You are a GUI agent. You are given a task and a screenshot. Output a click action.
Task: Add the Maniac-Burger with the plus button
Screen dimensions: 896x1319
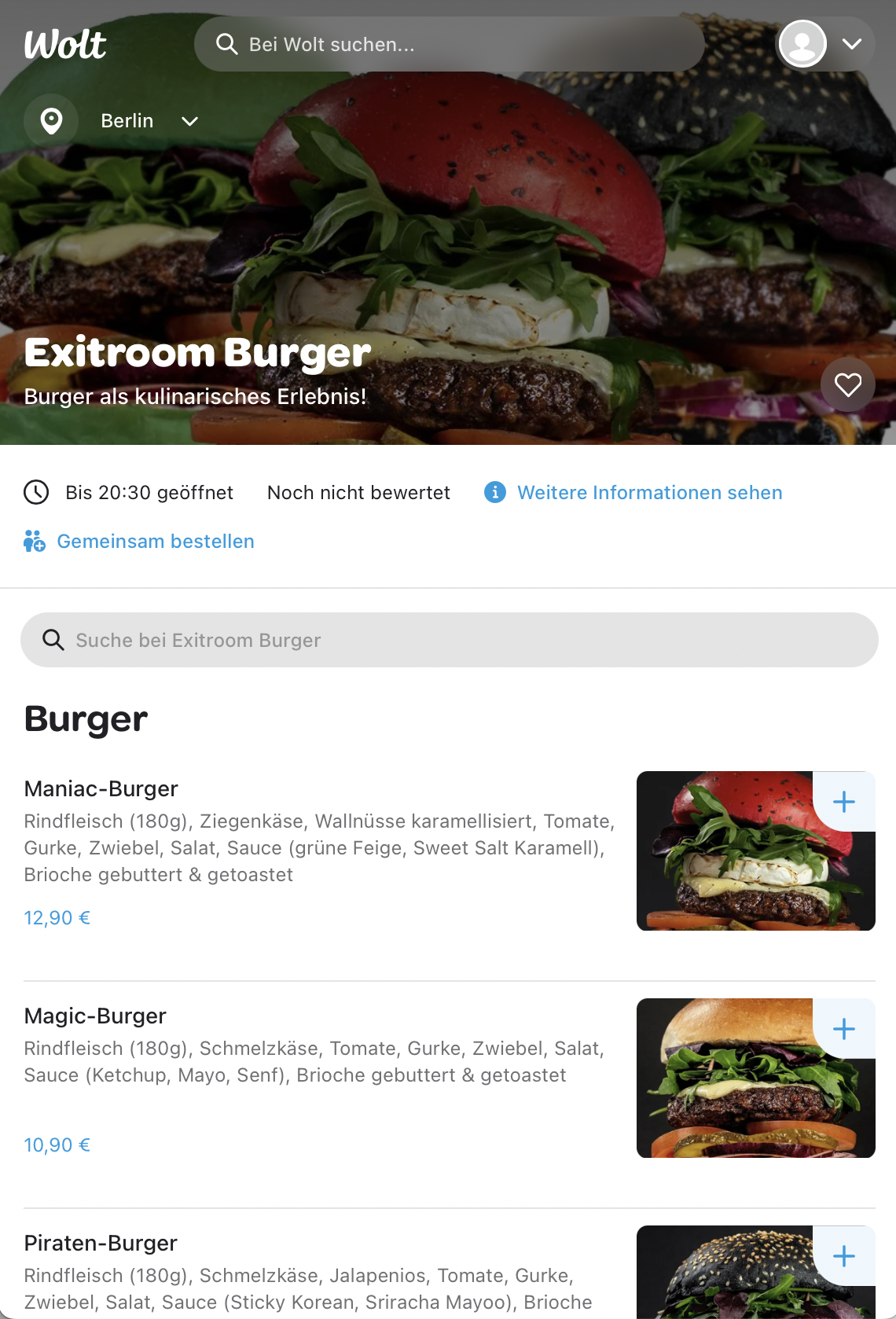tap(843, 802)
